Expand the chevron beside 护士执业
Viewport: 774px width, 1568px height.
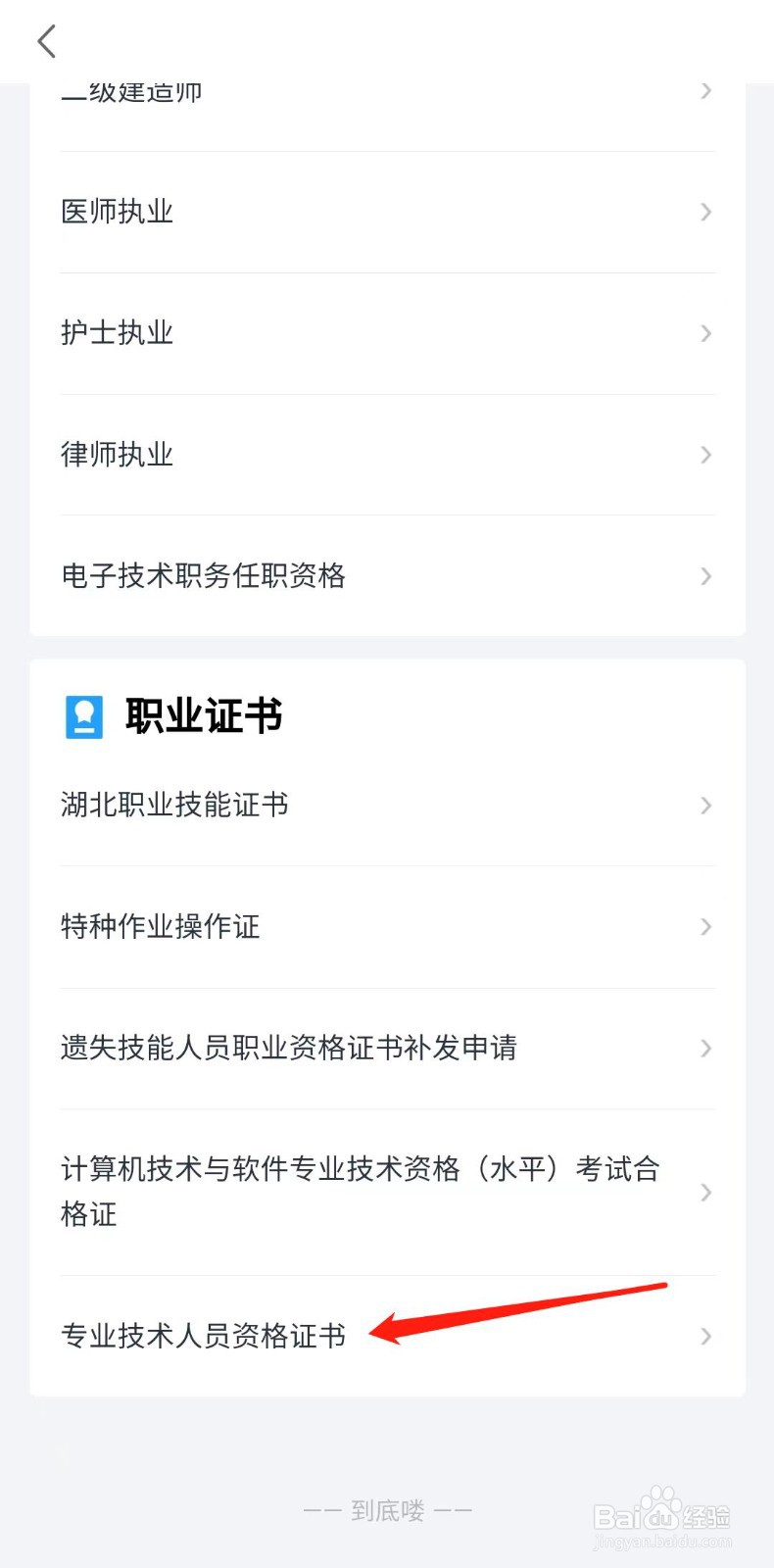pos(705,333)
